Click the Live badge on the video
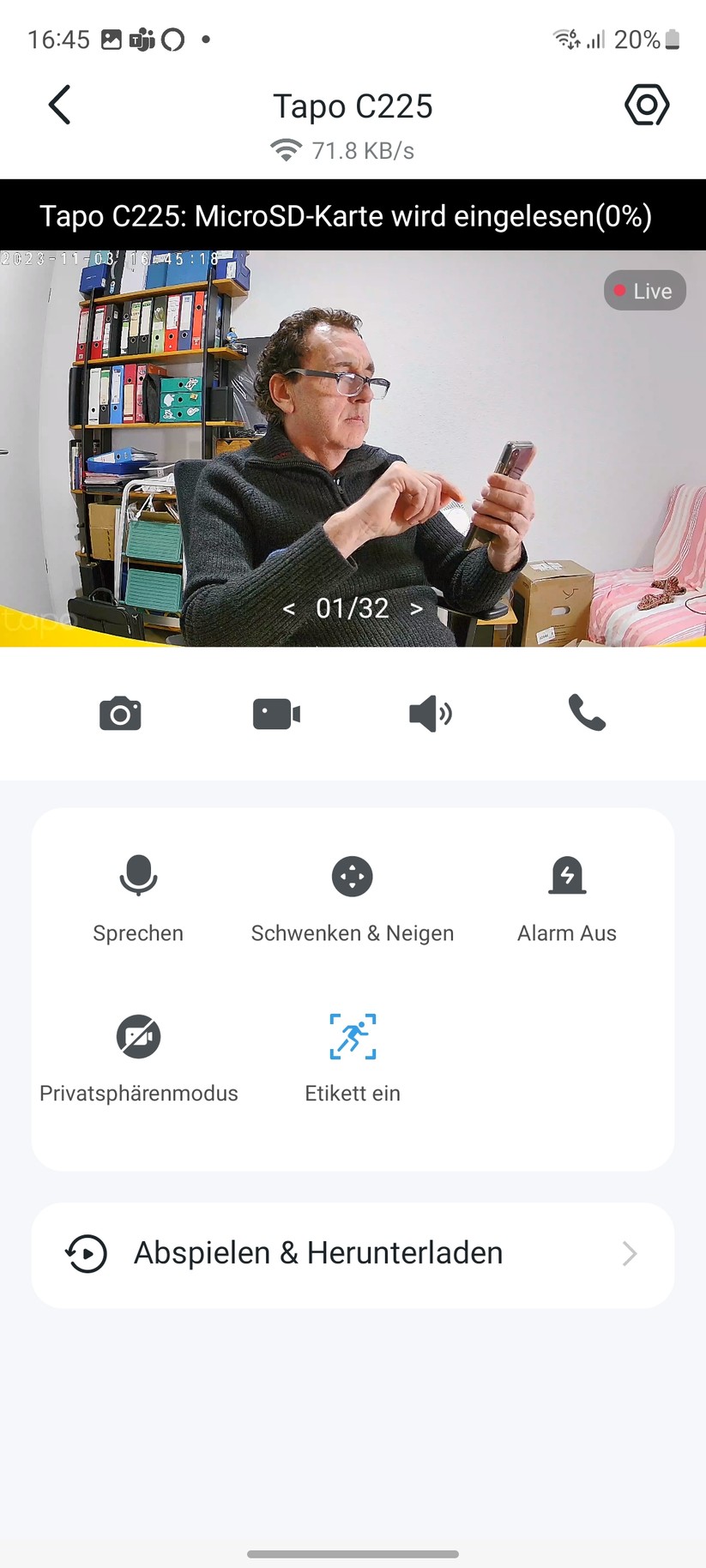 pos(644,291)
